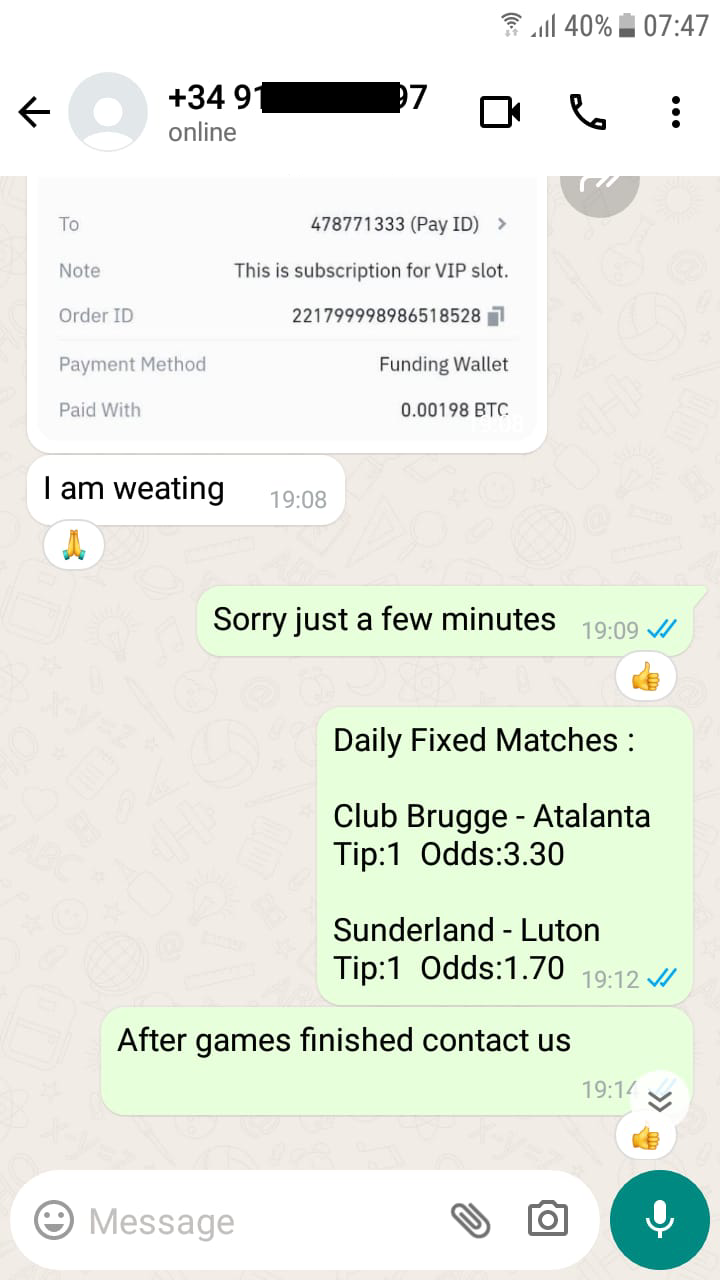Attach a file with the paperclip

pyautogui.click(x=470, y=1220)
